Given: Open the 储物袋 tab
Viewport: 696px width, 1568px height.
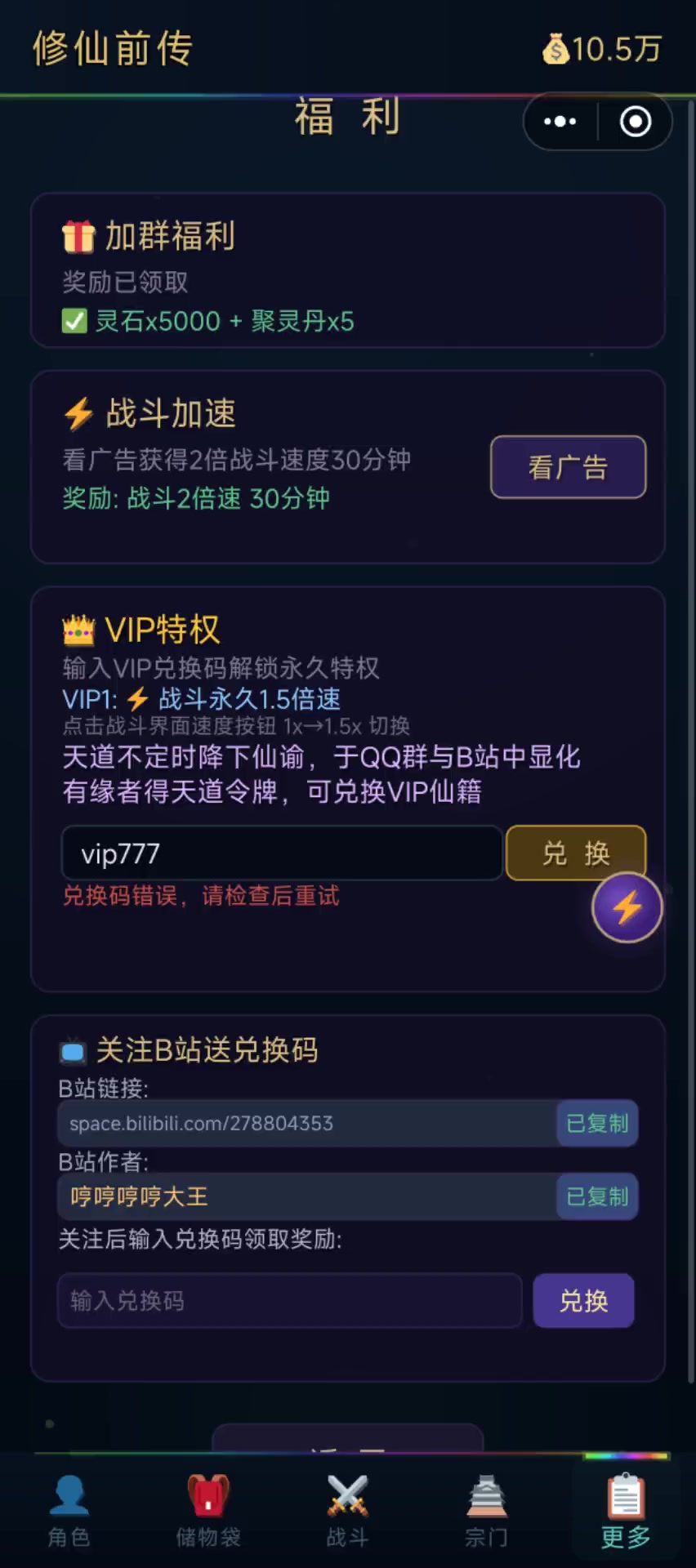Looking at the screenshot, I should 208,1511.
